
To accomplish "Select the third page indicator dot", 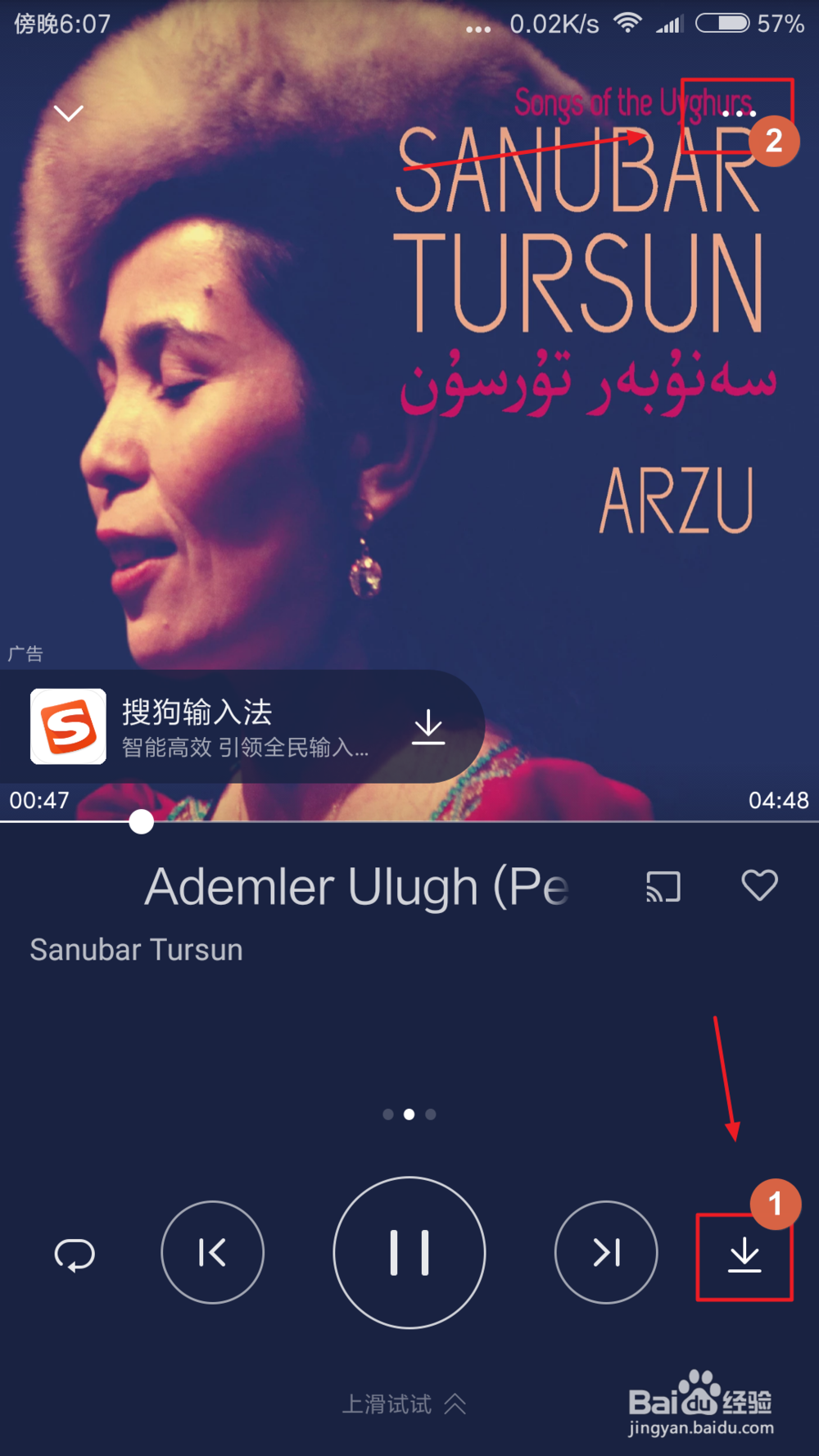I will [431, 1114].
